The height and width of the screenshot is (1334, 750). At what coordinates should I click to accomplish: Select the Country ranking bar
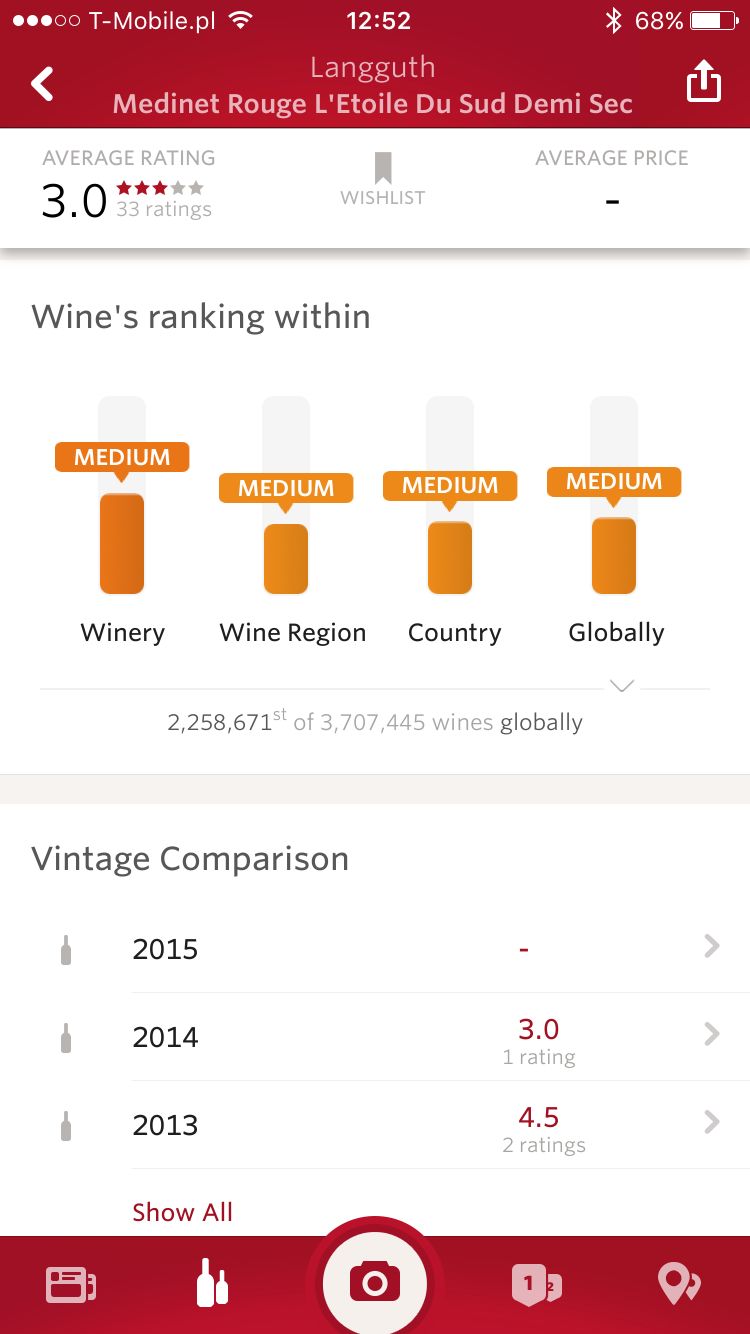click(x=450, y=495)
